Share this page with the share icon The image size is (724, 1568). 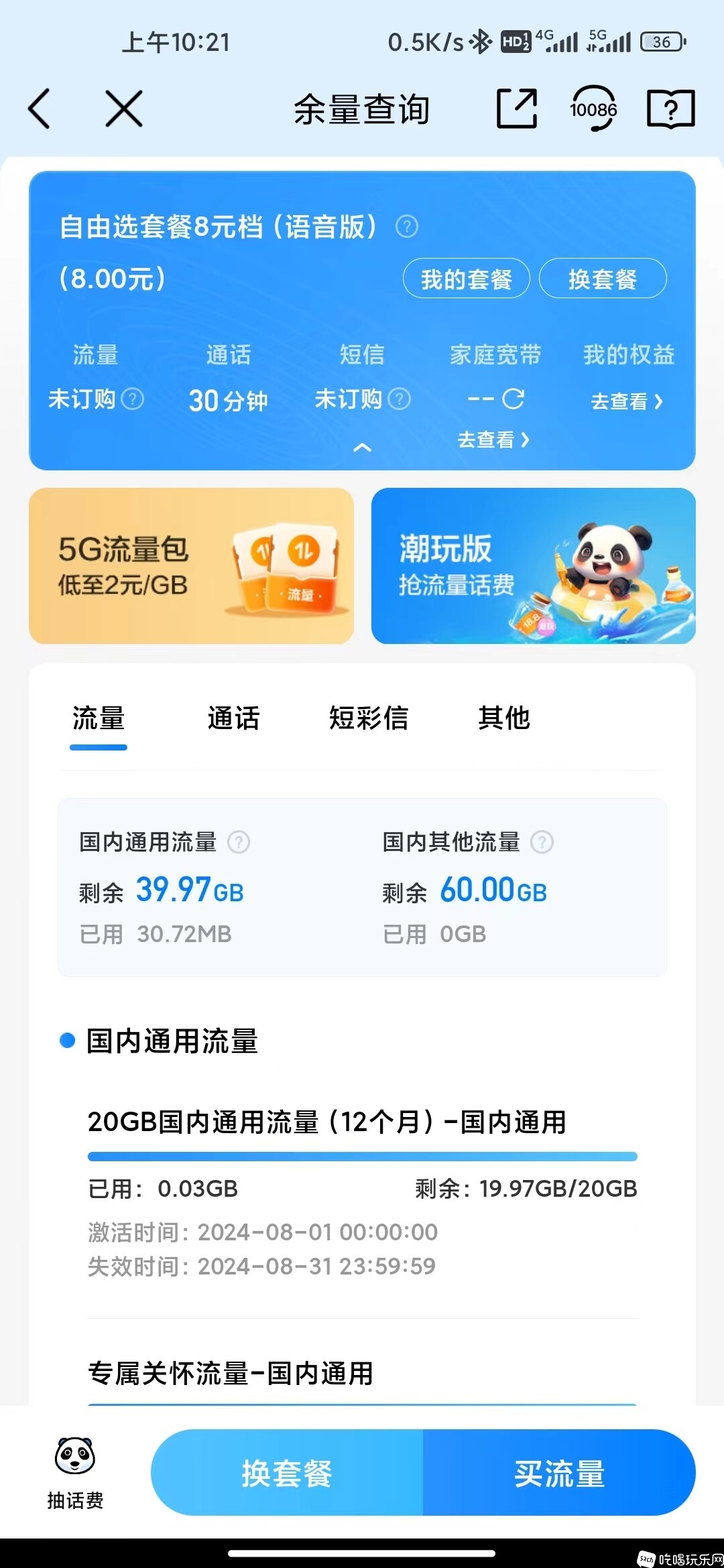[x=516, y=109]
